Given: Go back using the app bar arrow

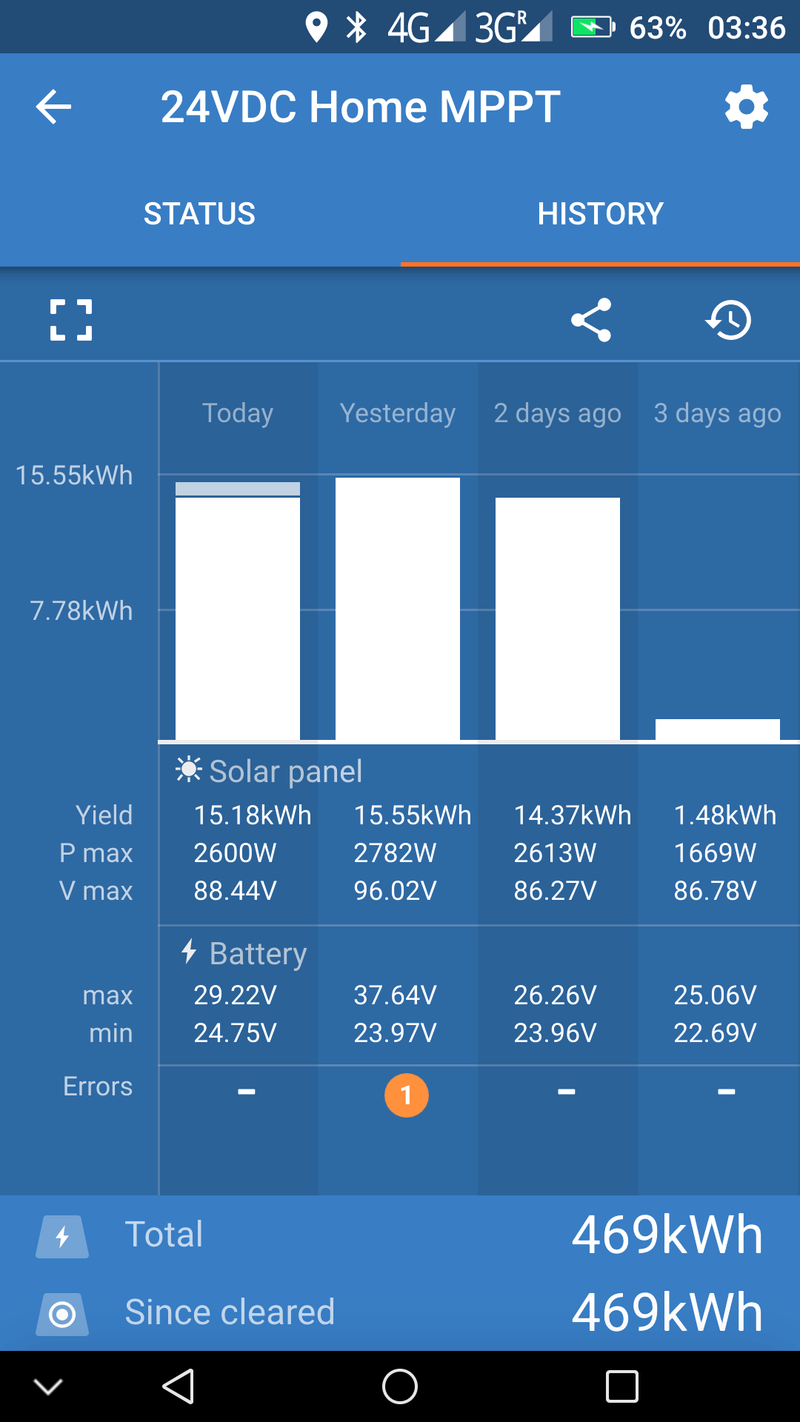Looking at the screenshot, I should click(x=54, y=107).
